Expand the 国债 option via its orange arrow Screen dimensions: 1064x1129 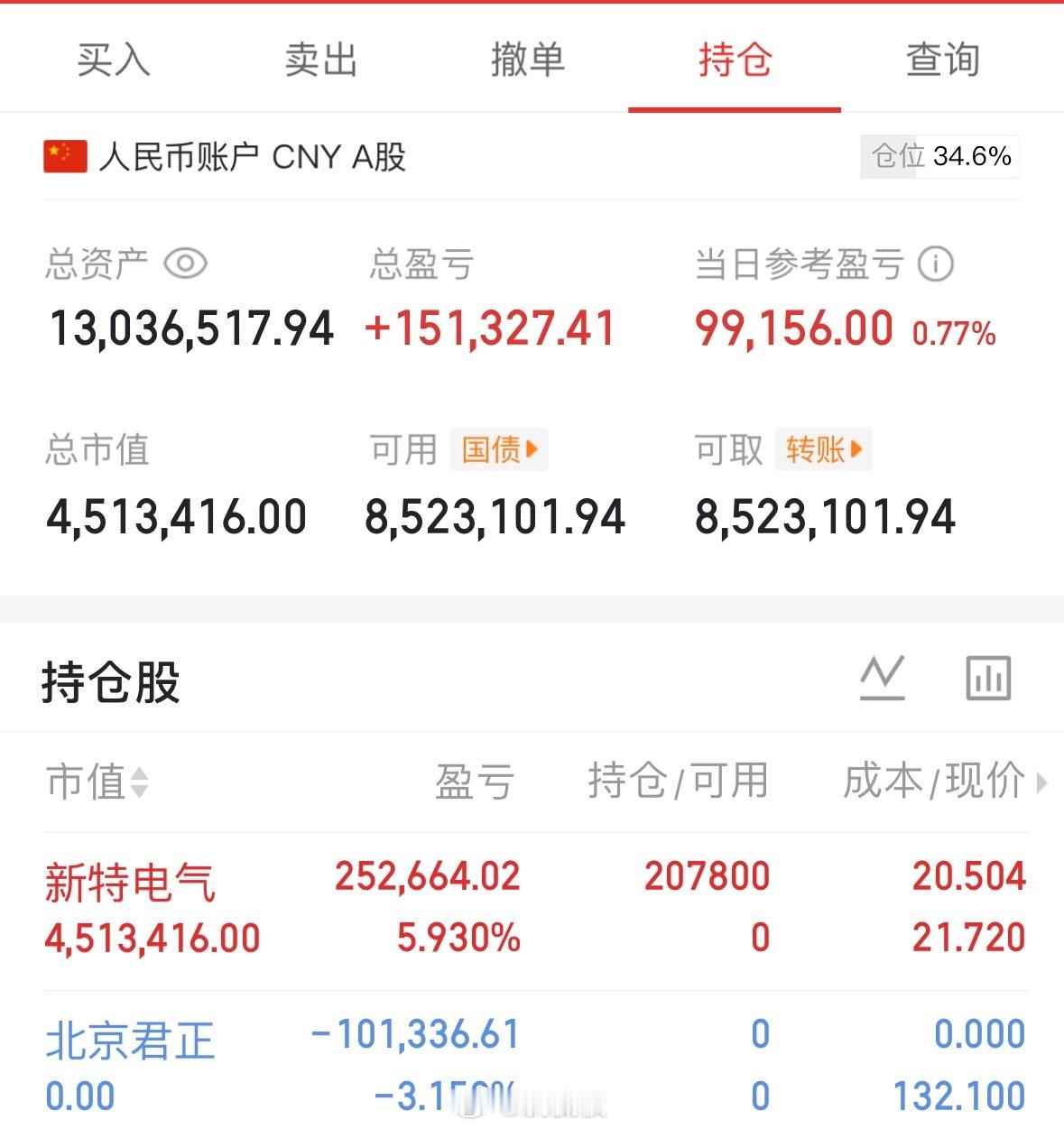click(x=532, y=449)
